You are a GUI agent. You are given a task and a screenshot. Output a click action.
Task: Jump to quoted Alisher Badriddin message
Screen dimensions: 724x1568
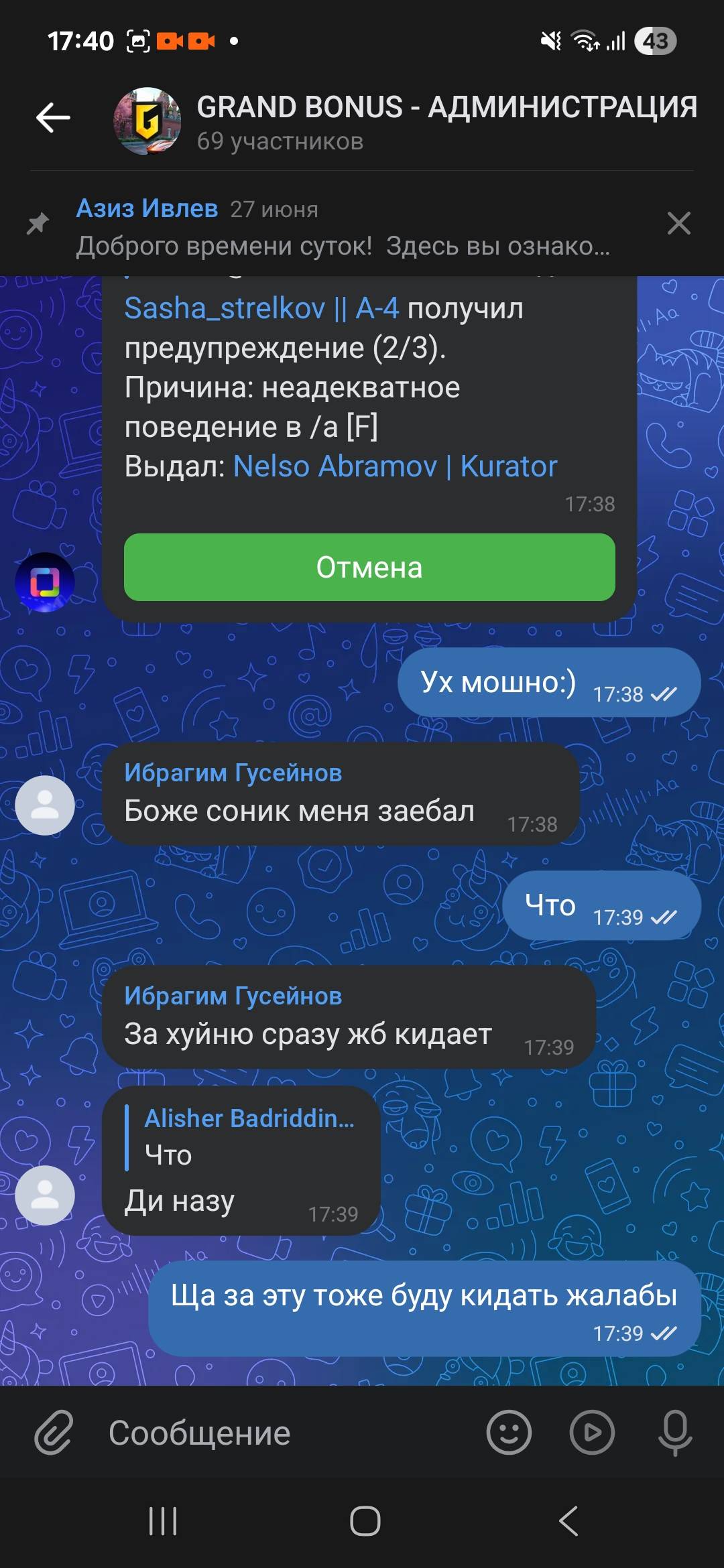(241, 1137)
